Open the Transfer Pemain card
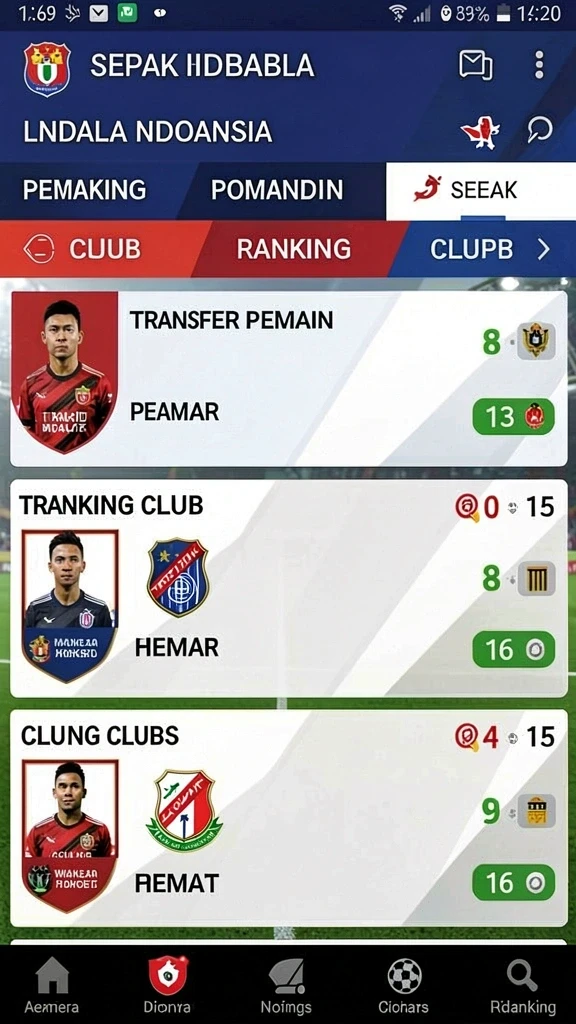The height and width of the screenshot is (1024, 576). [288, 379]
